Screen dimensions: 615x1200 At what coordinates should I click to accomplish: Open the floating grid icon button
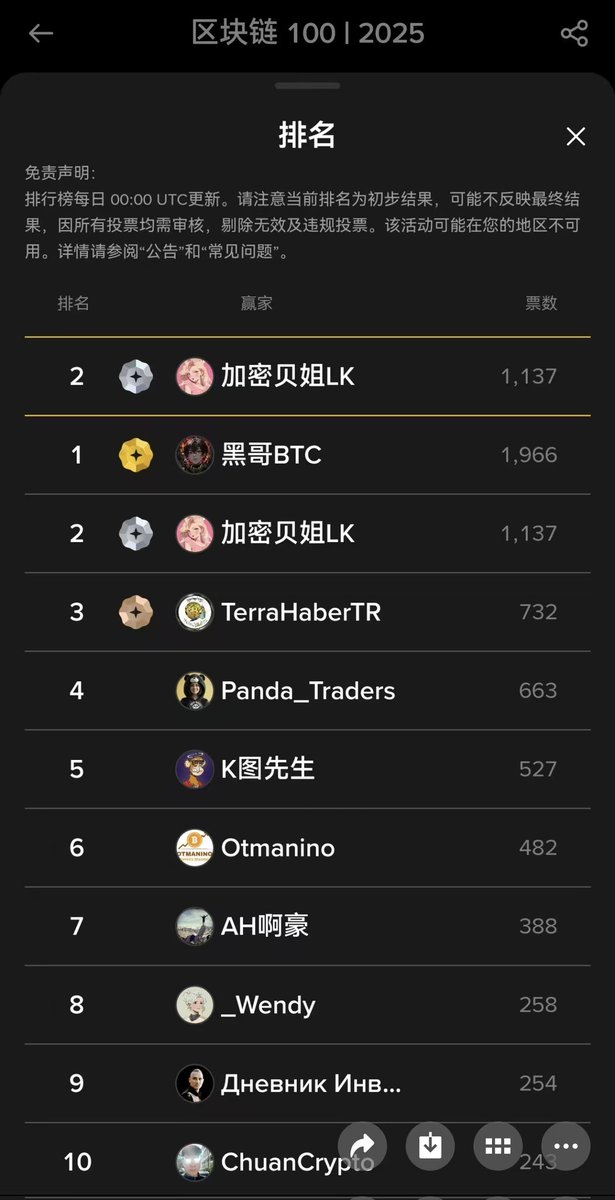tap(498, 1146)
